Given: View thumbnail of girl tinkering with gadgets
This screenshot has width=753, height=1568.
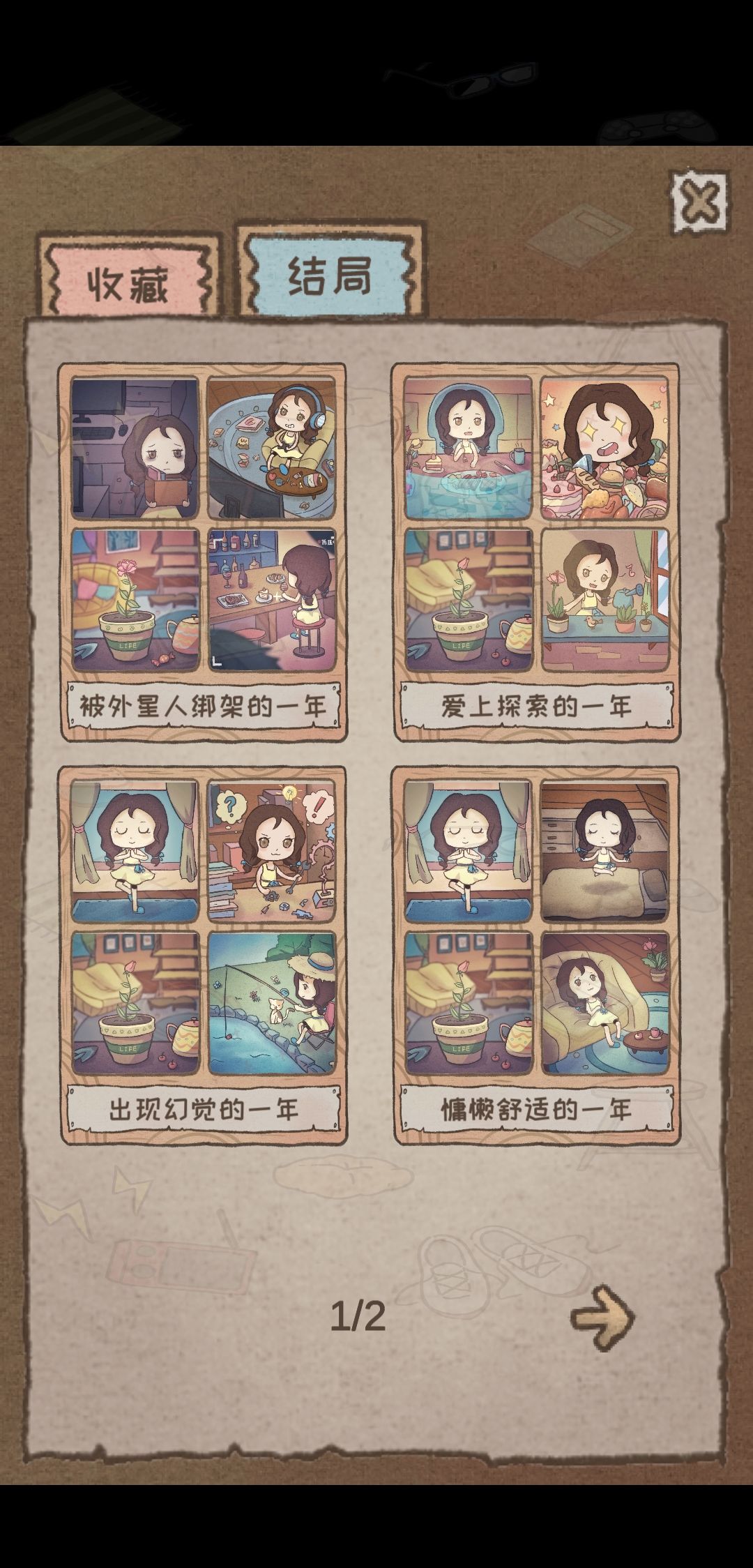Looking at the screenshot, I should tap(277, 857).
